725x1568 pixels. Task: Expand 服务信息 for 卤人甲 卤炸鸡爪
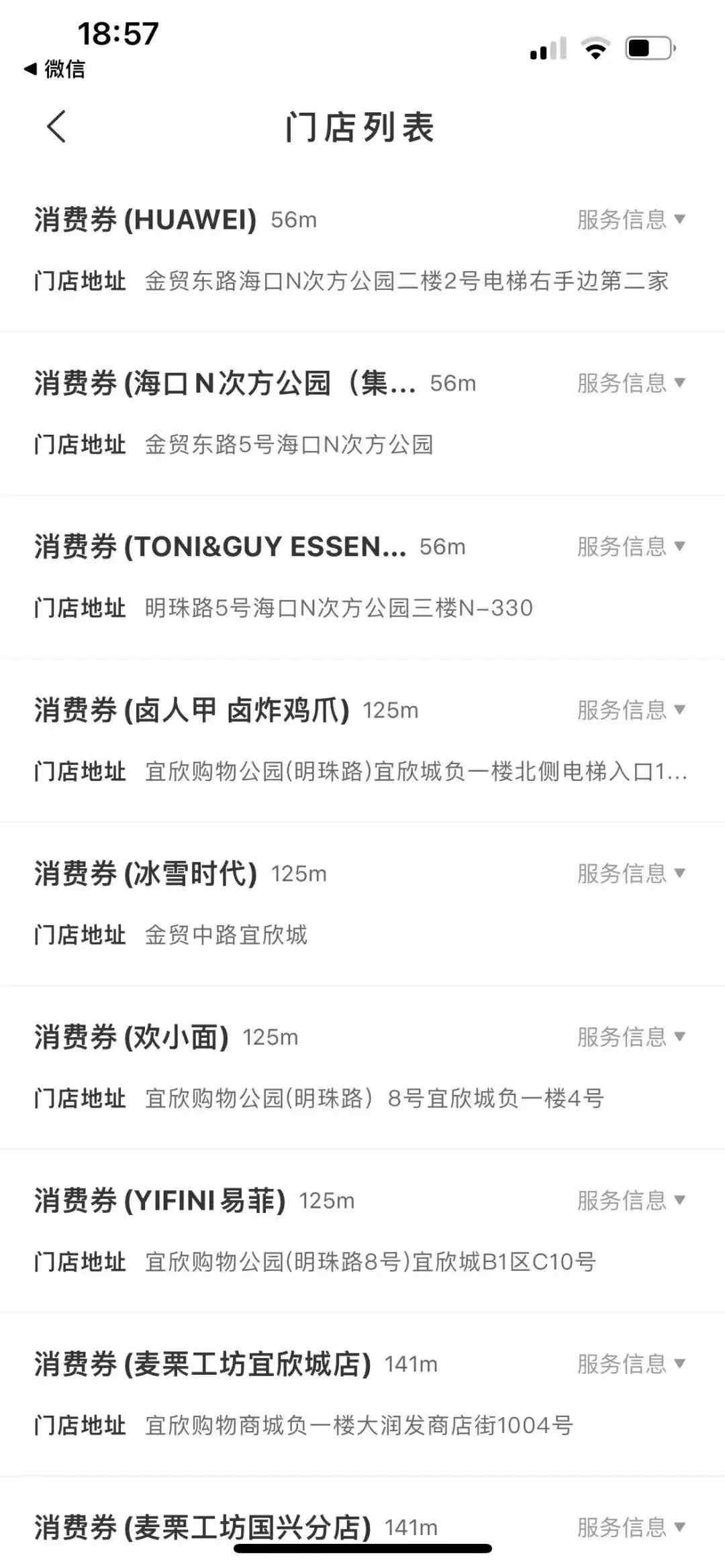point(630,710)
